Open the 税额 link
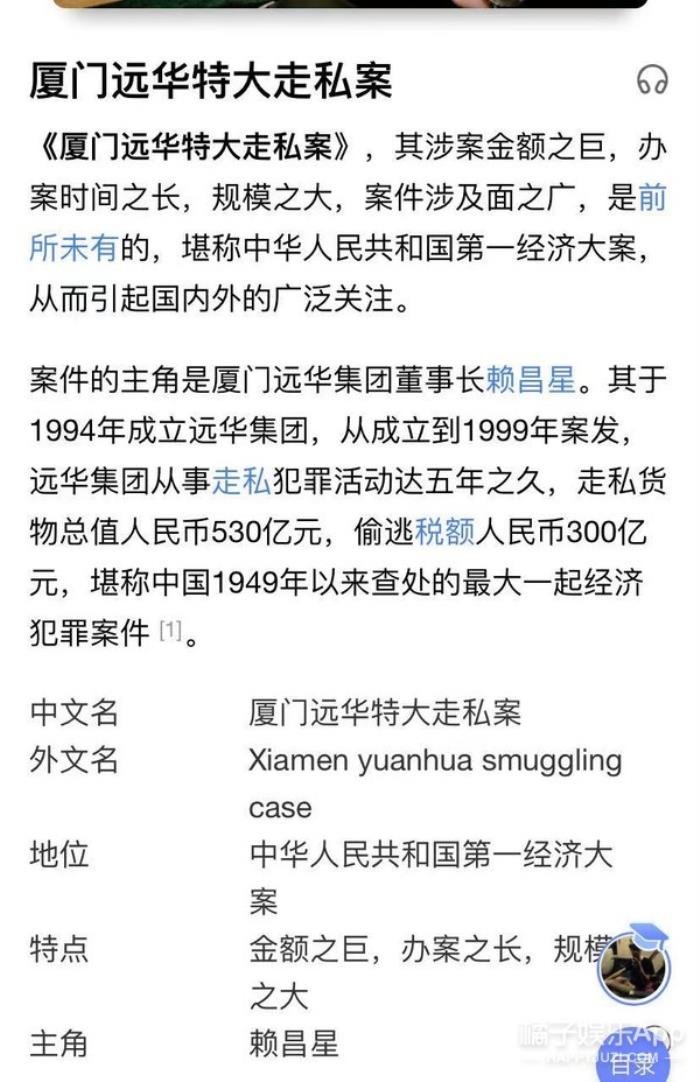This screenshot has height=1082, width=700. 444,532
